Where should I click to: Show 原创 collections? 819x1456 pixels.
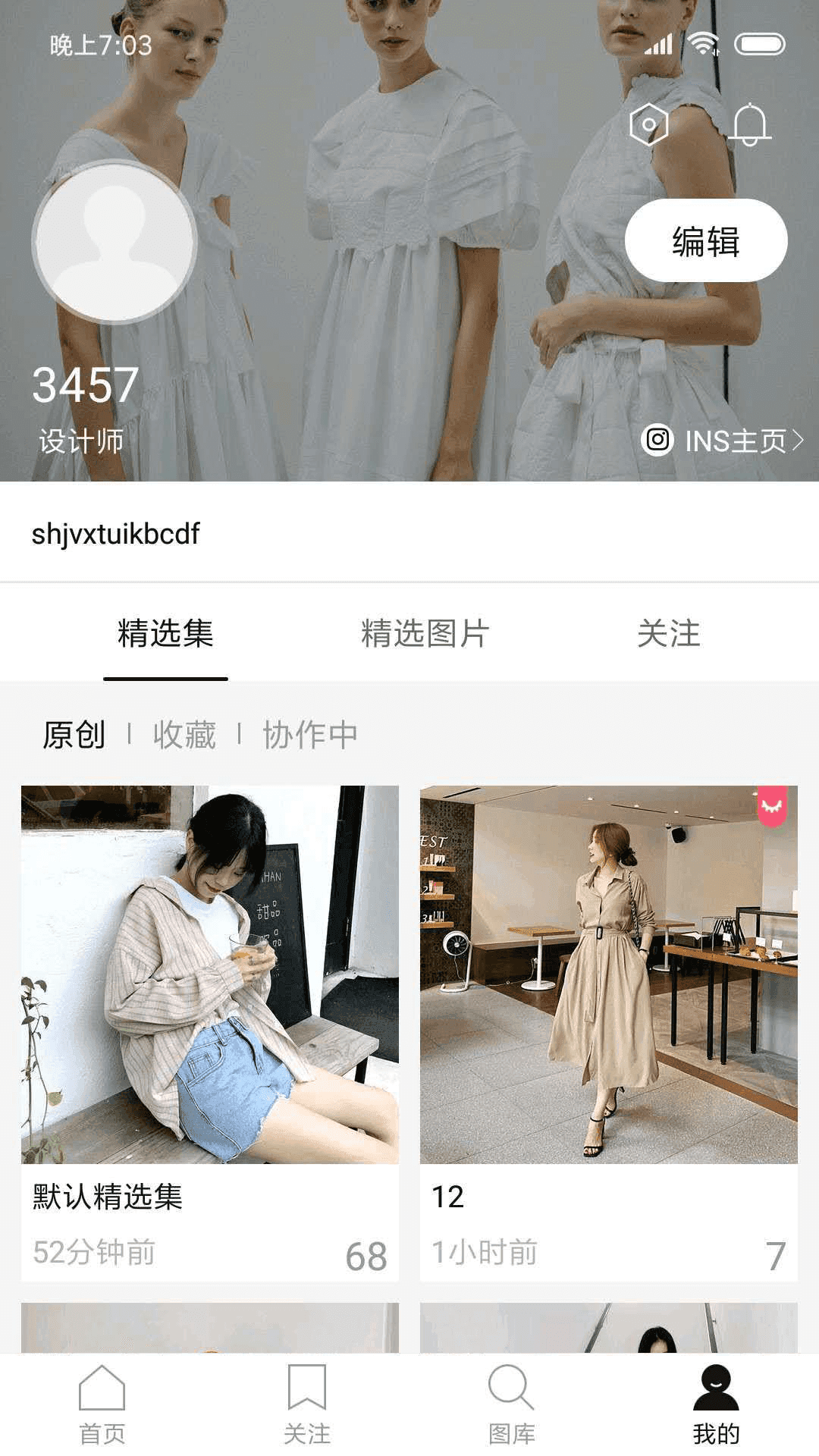pos(74,735)
